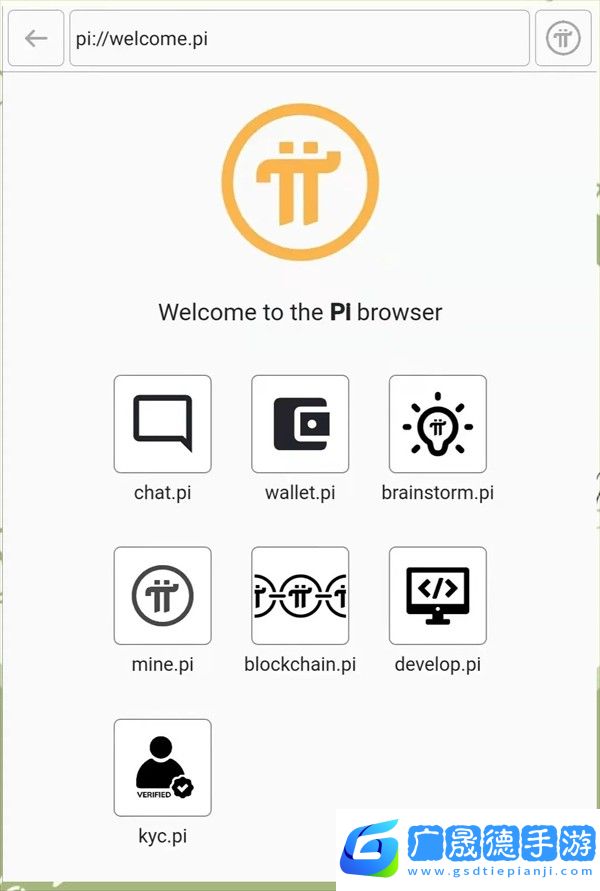This screenshot has width=600, height=891.
Task: Open the Pi logo button in the toolbar
Action: point(563,39)
